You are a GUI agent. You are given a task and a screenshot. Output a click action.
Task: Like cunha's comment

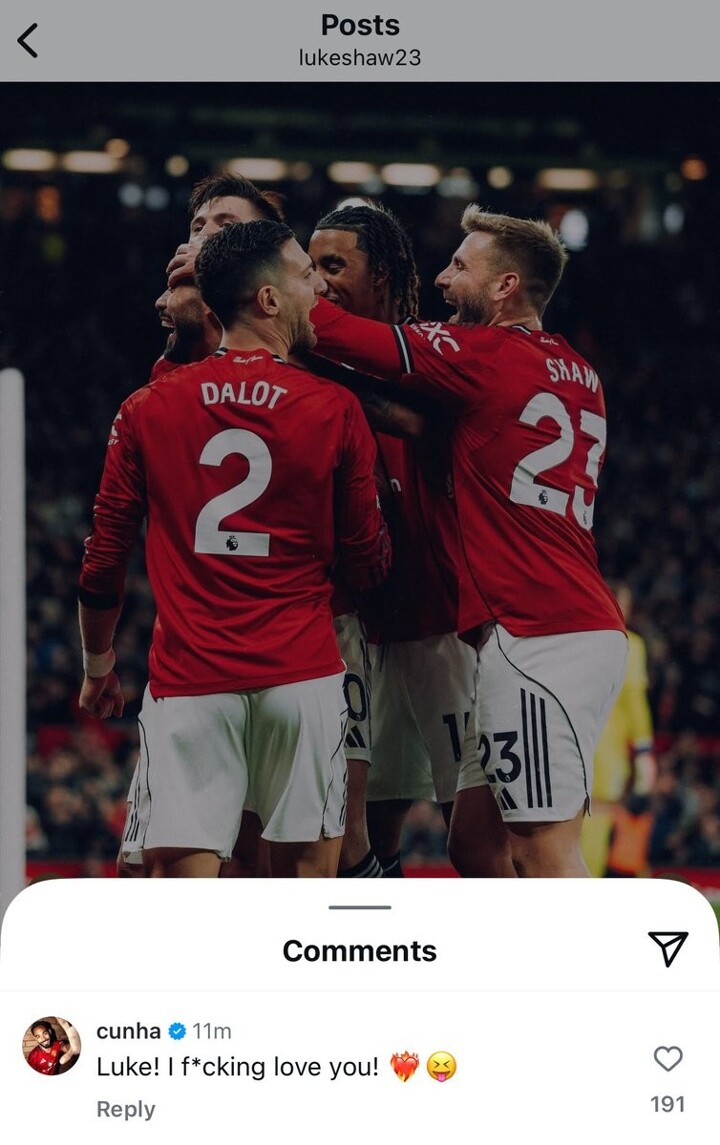(x=667, y=1059)
